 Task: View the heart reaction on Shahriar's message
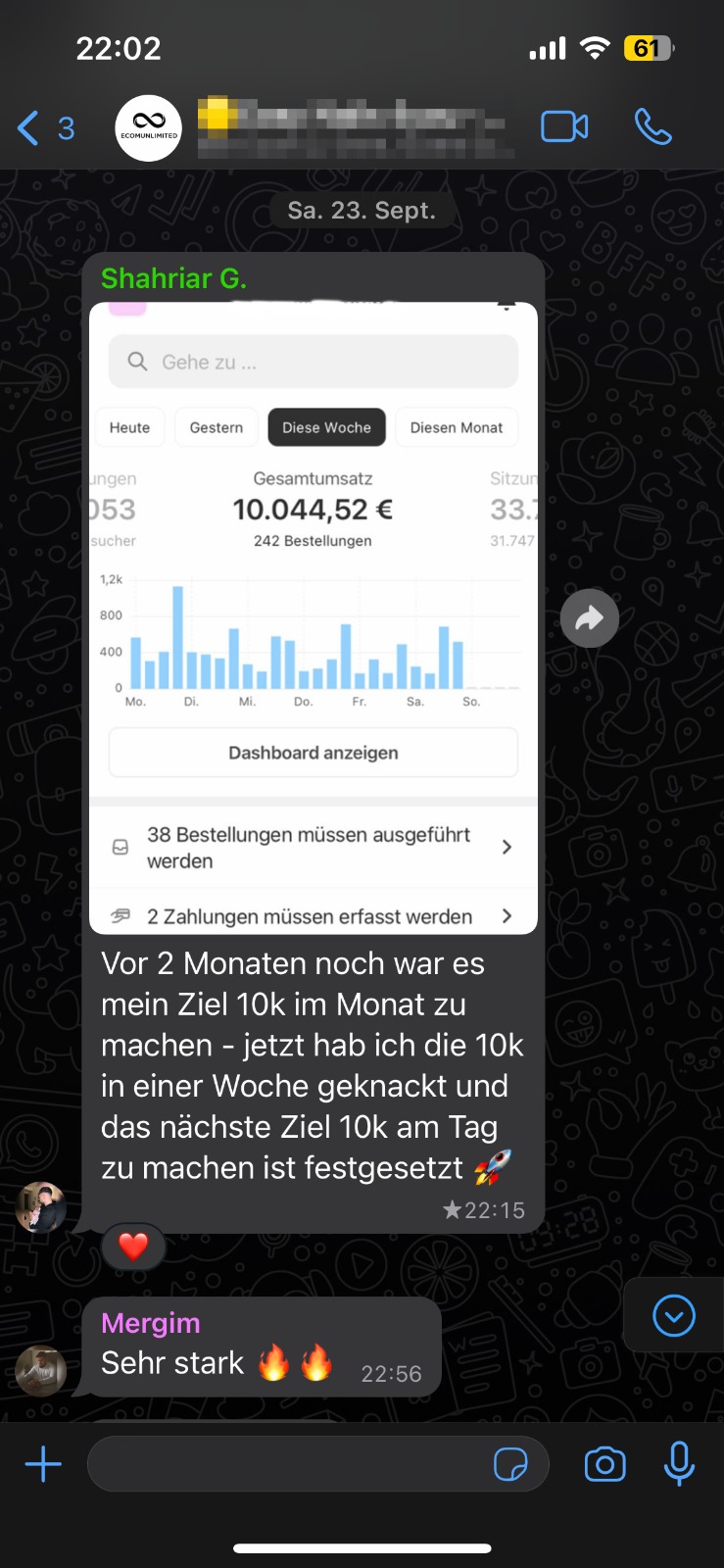(133, 1247)
